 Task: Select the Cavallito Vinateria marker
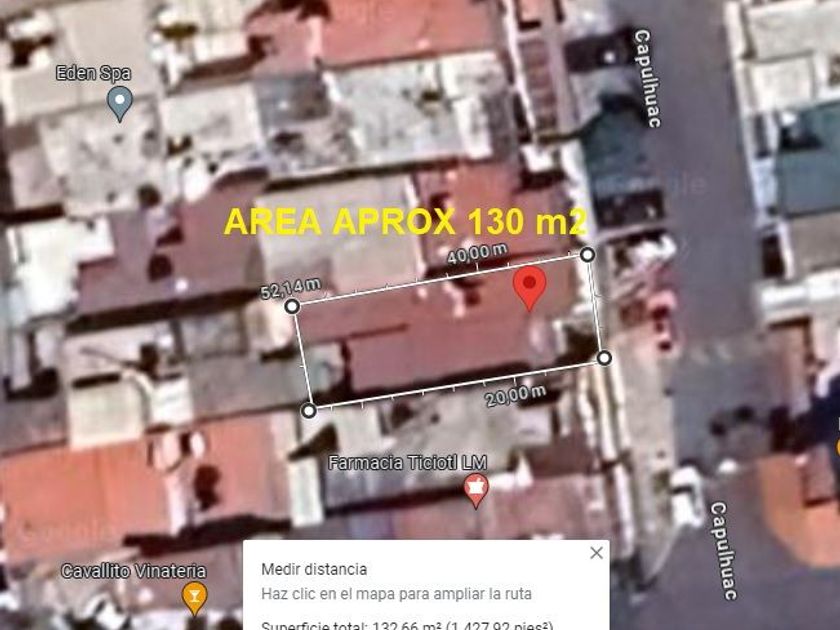click(194, 598)
